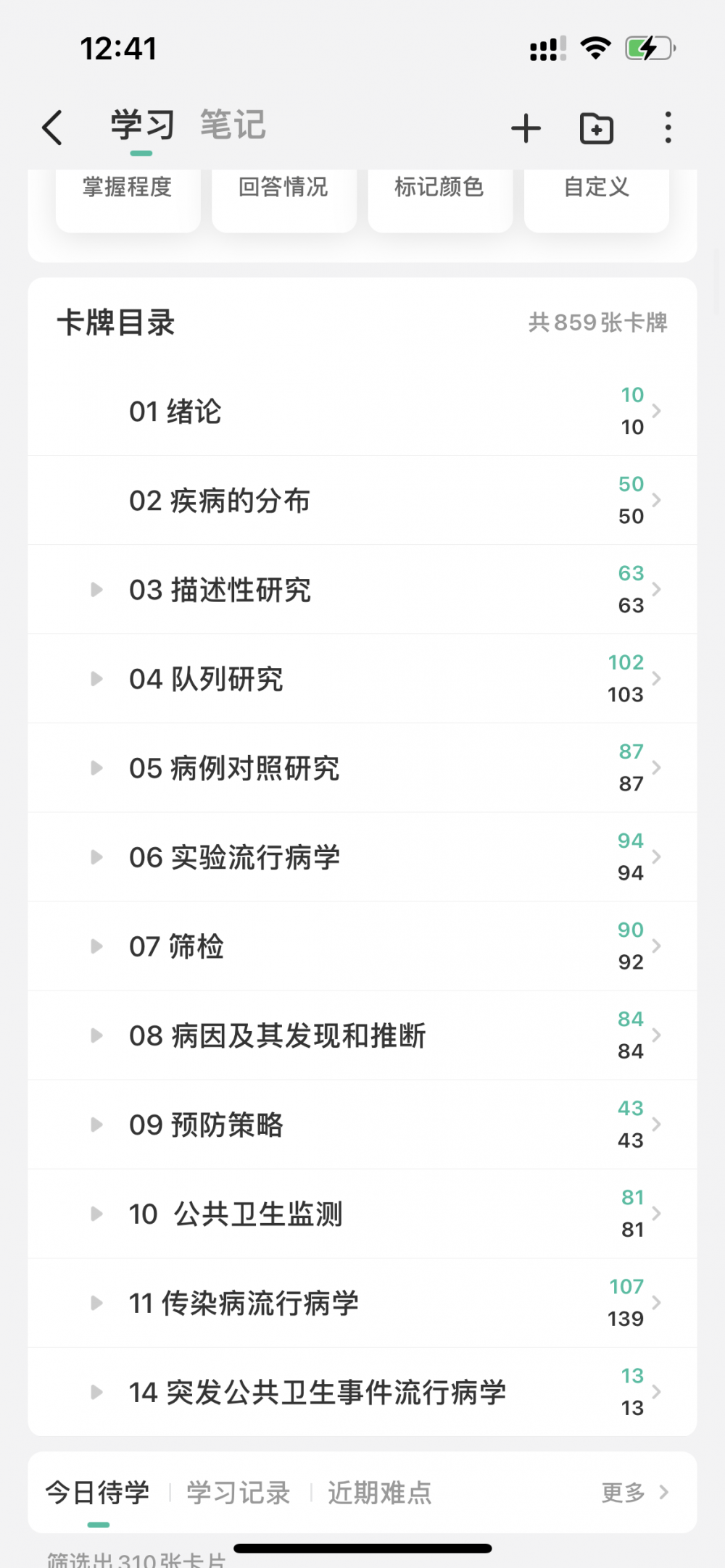The height and width of the screenshot is (1568, 725).
Task: Switch to the 学习记录 tab
Action: 238,1493
